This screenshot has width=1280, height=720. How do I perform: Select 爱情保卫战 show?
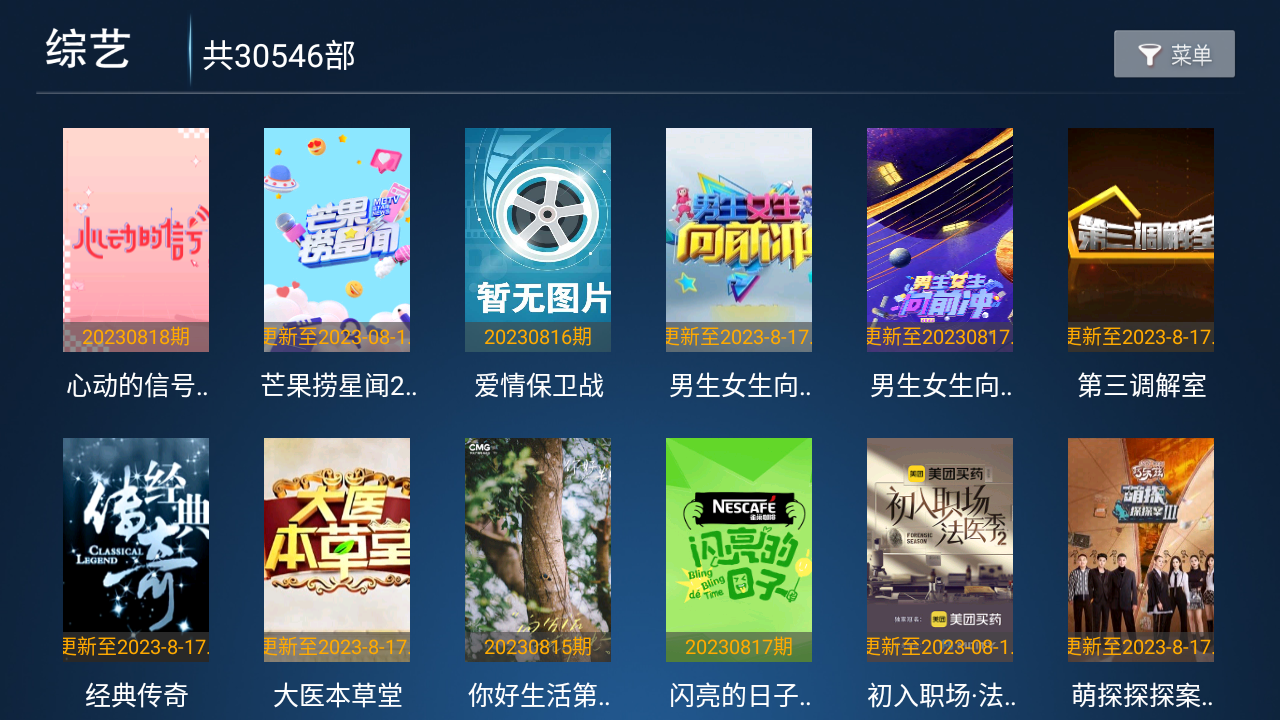point(538,240)
